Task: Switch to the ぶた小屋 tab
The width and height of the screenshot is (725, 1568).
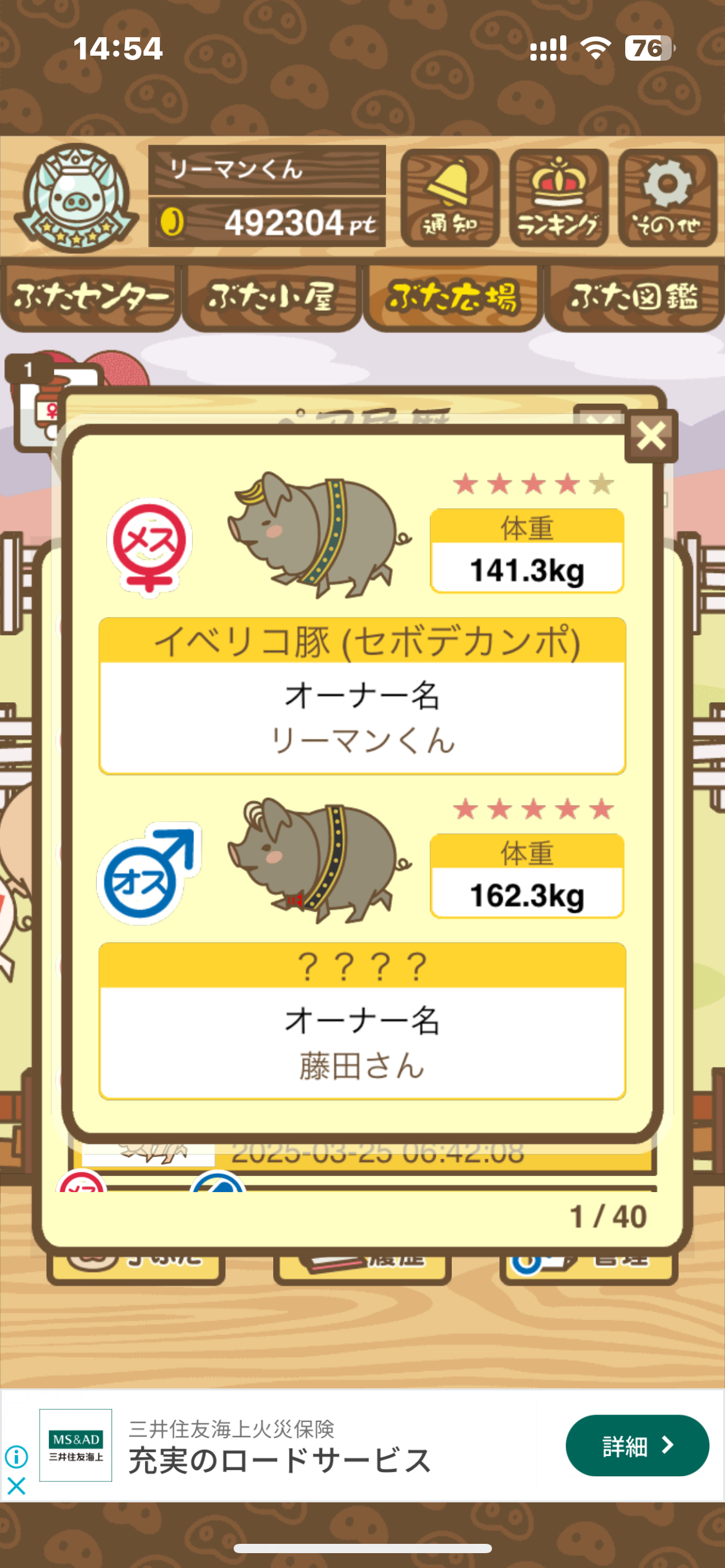Action: pos(271,298)
